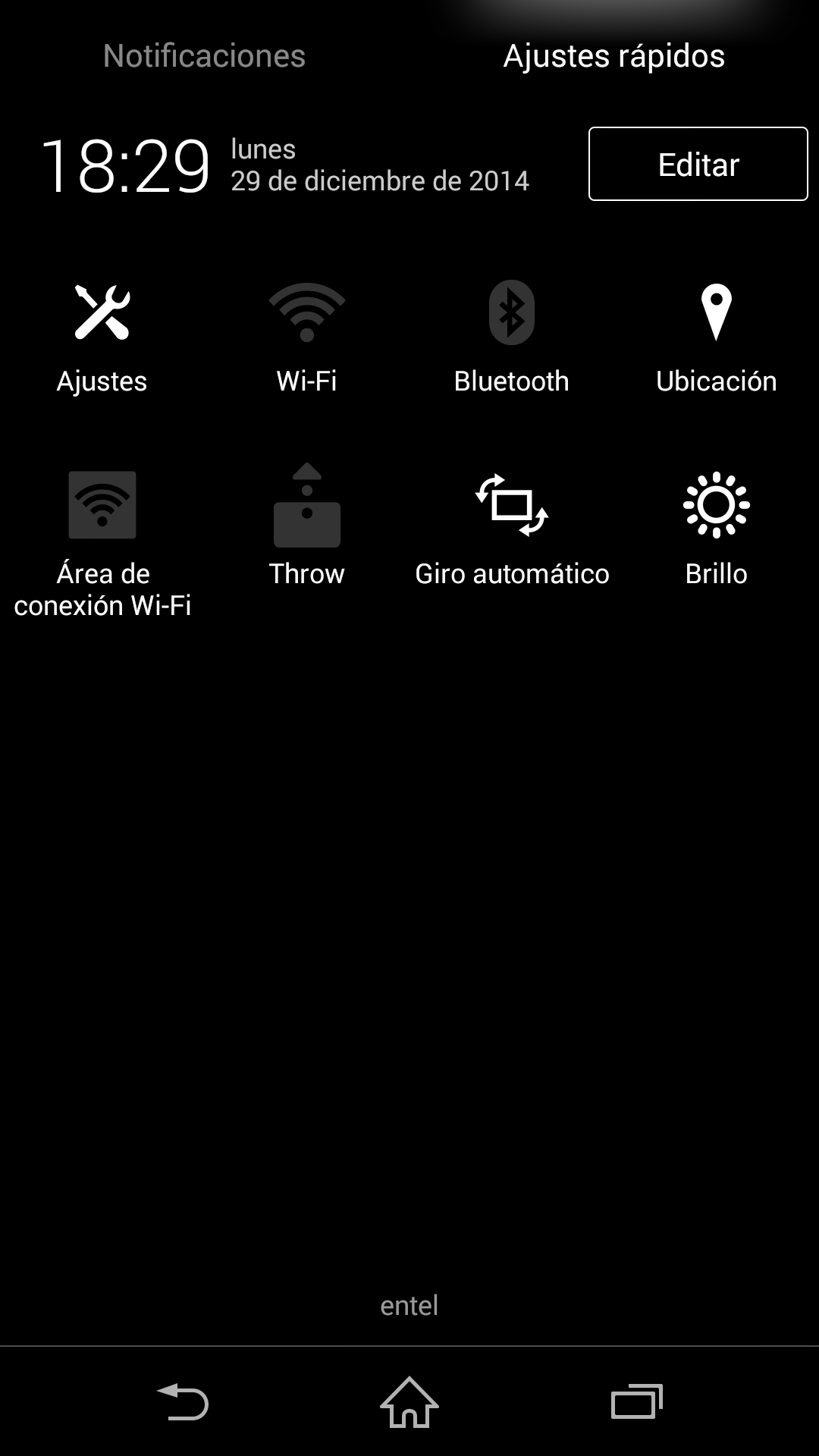Show recent apps
Viewport: 819px width, 1456px height.
636,1402
